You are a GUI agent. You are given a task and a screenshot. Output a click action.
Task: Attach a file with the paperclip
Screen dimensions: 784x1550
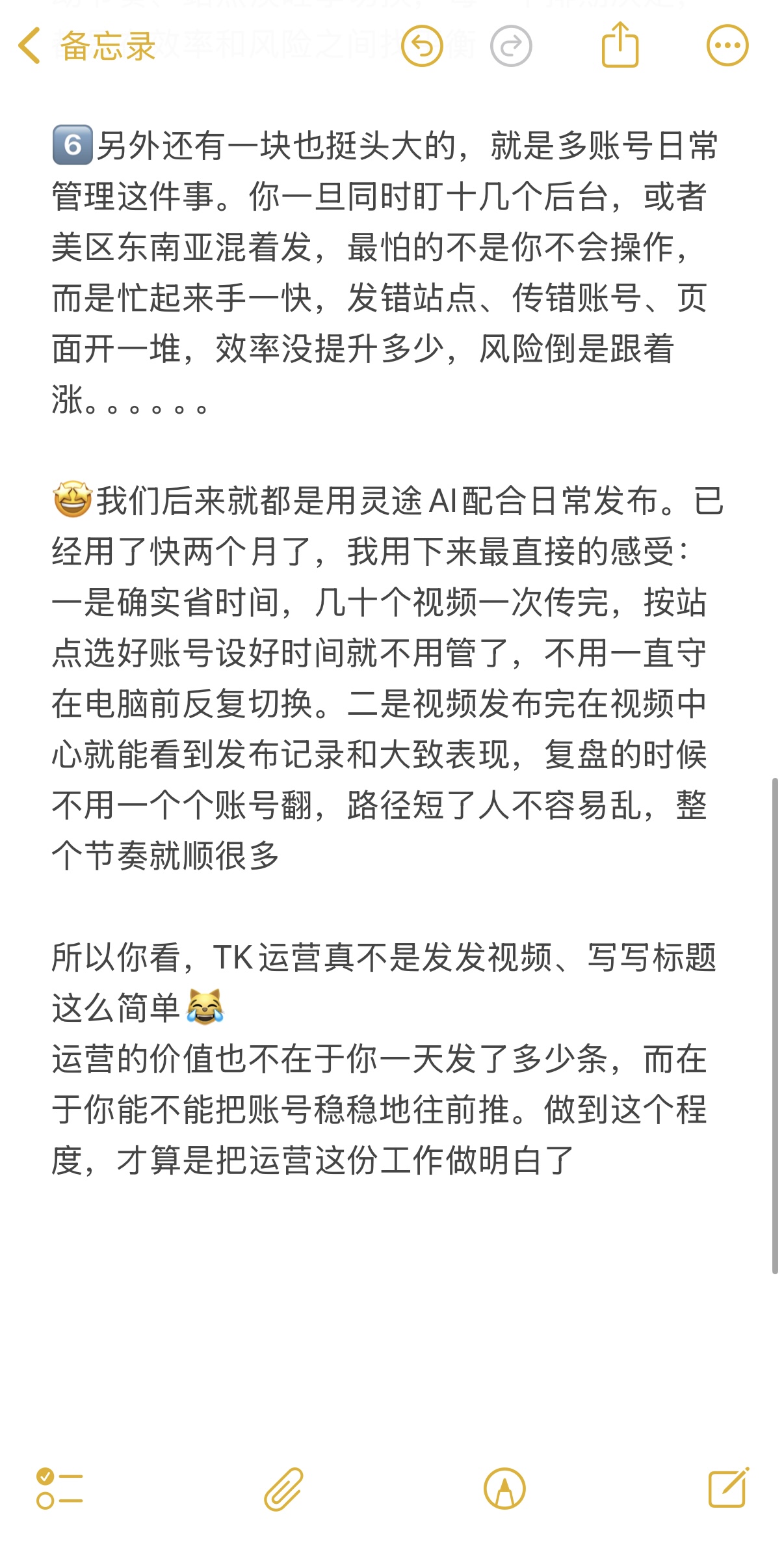point(284,1488)
